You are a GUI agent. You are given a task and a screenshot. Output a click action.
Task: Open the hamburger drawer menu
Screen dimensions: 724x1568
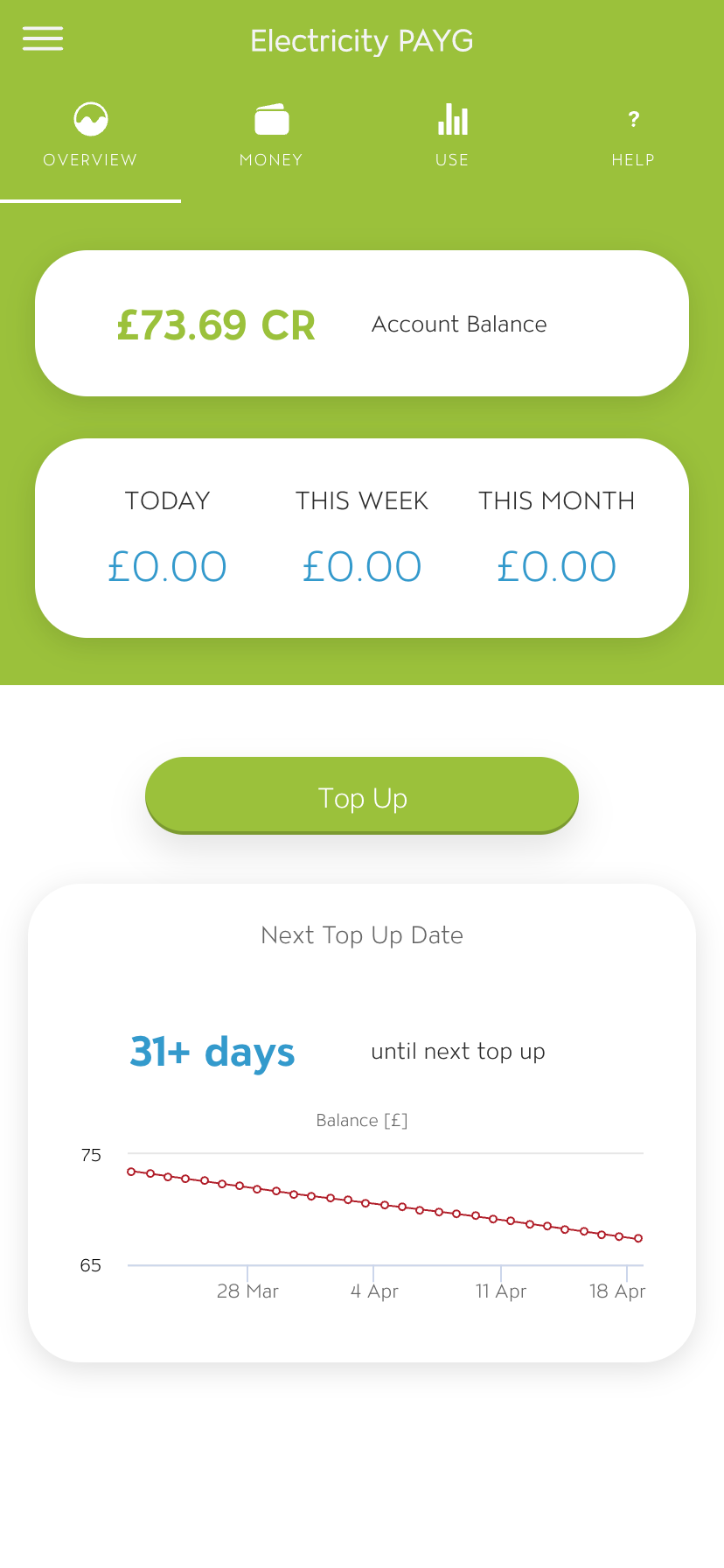click(43, 39)
